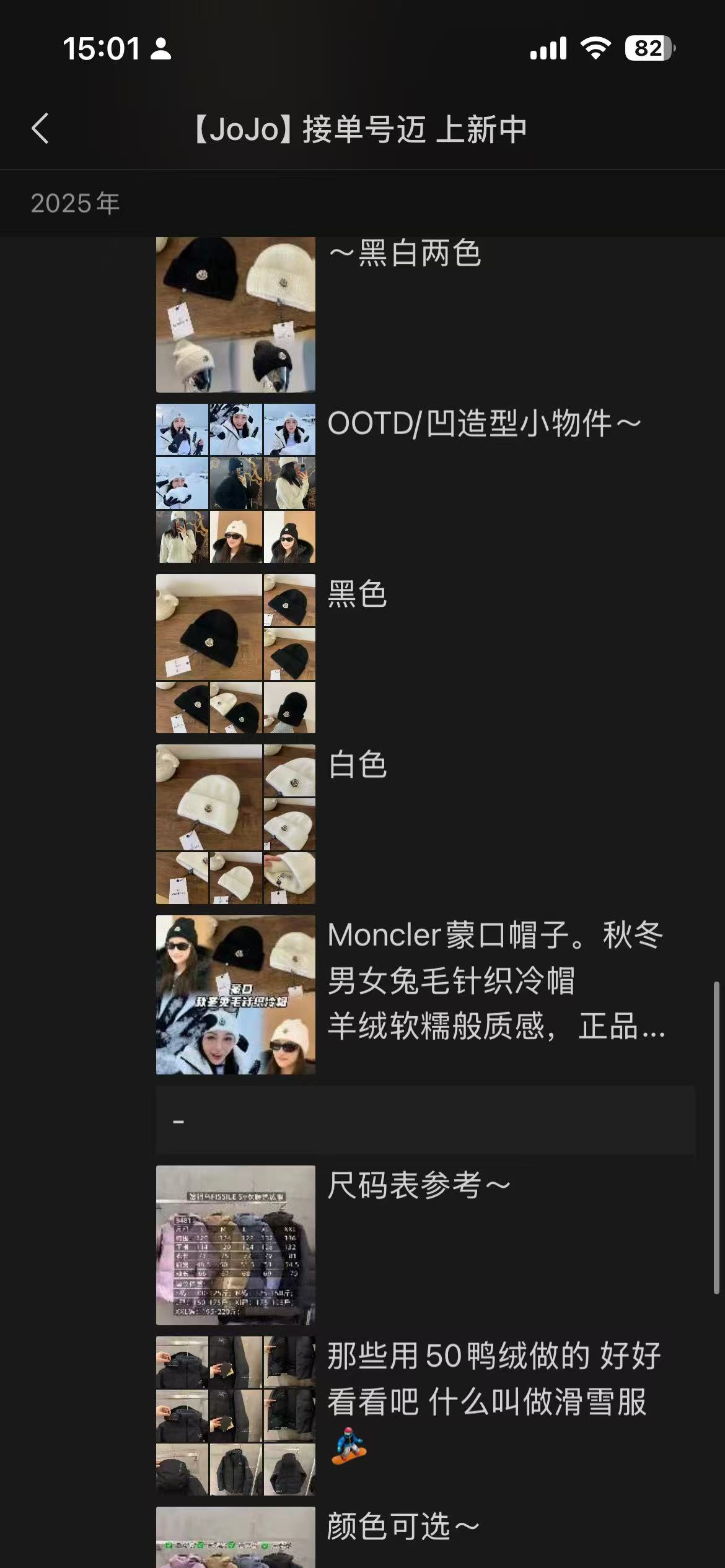Open the 黑白两色 post image

[x=235, y=315]
